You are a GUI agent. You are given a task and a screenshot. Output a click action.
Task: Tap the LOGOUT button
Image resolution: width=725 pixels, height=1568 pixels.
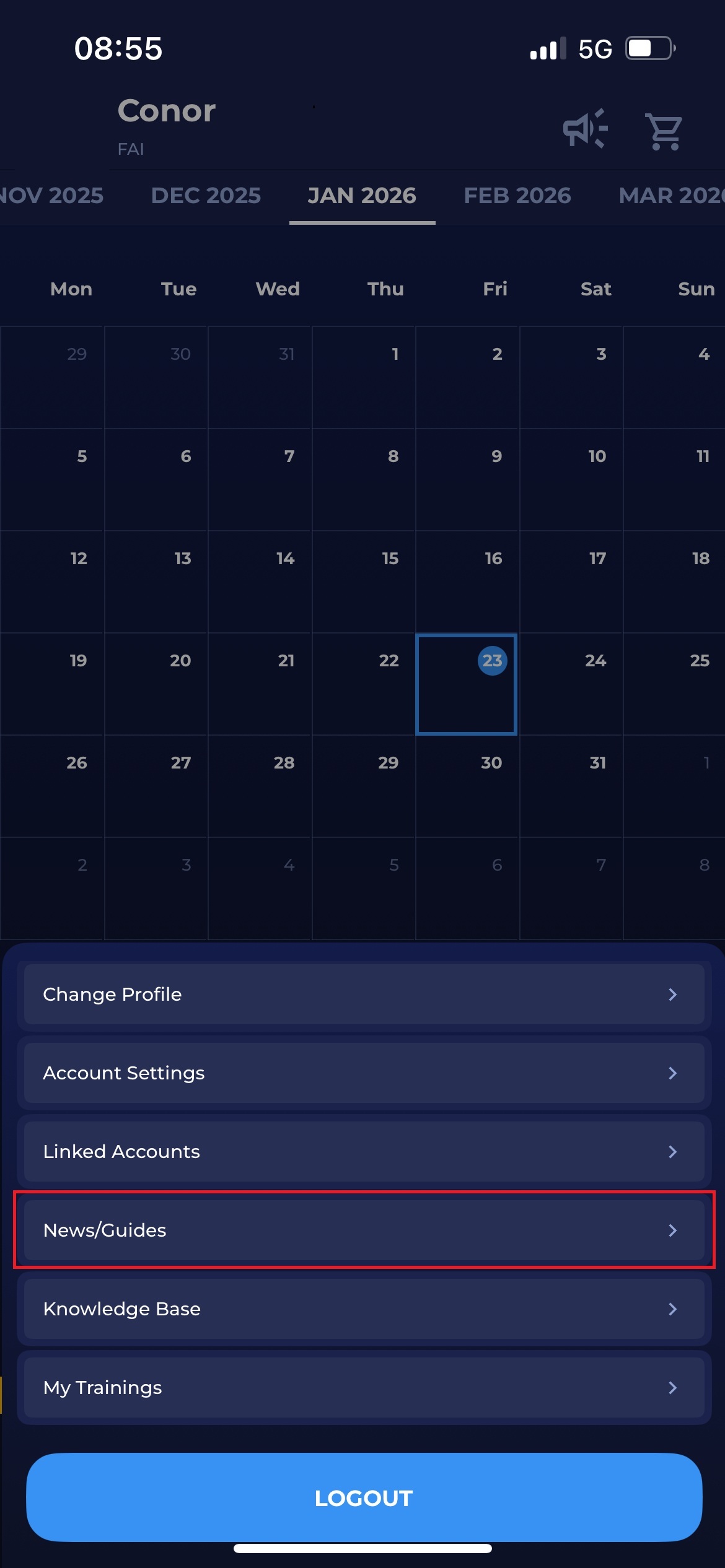pos(364,1497)
